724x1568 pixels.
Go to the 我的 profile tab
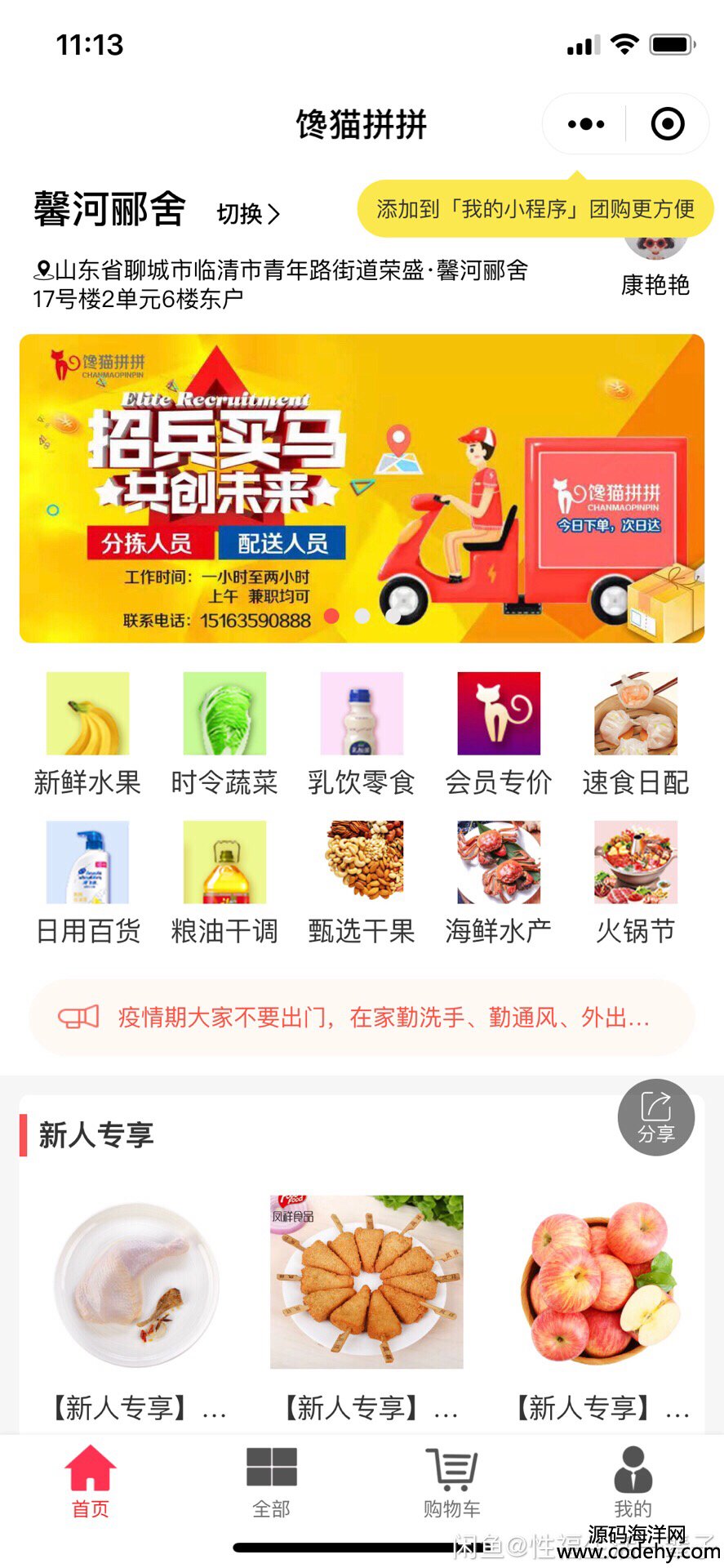point(633,1481)
